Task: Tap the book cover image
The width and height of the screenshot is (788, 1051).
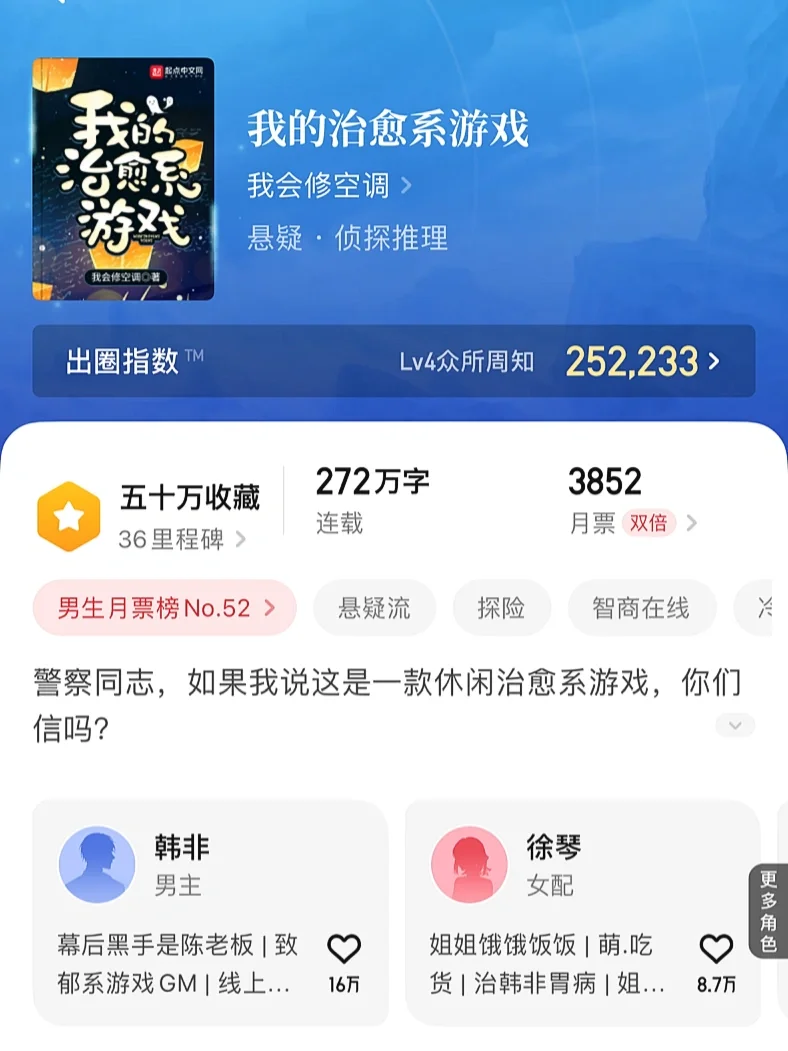Action: point(123,179)
